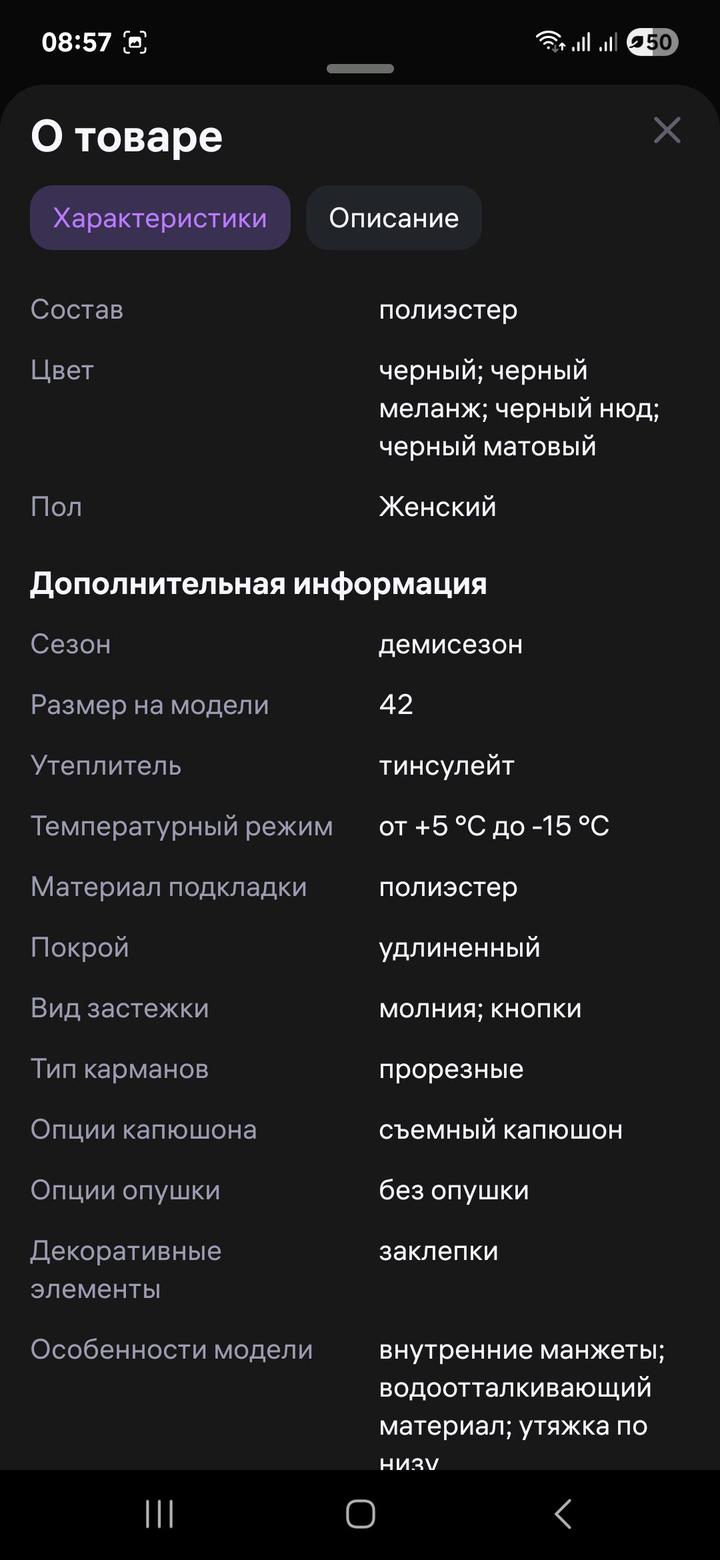Open recent apps from navigation bar
Viewport: 720px width, 1560px height.
[159, 1514]
